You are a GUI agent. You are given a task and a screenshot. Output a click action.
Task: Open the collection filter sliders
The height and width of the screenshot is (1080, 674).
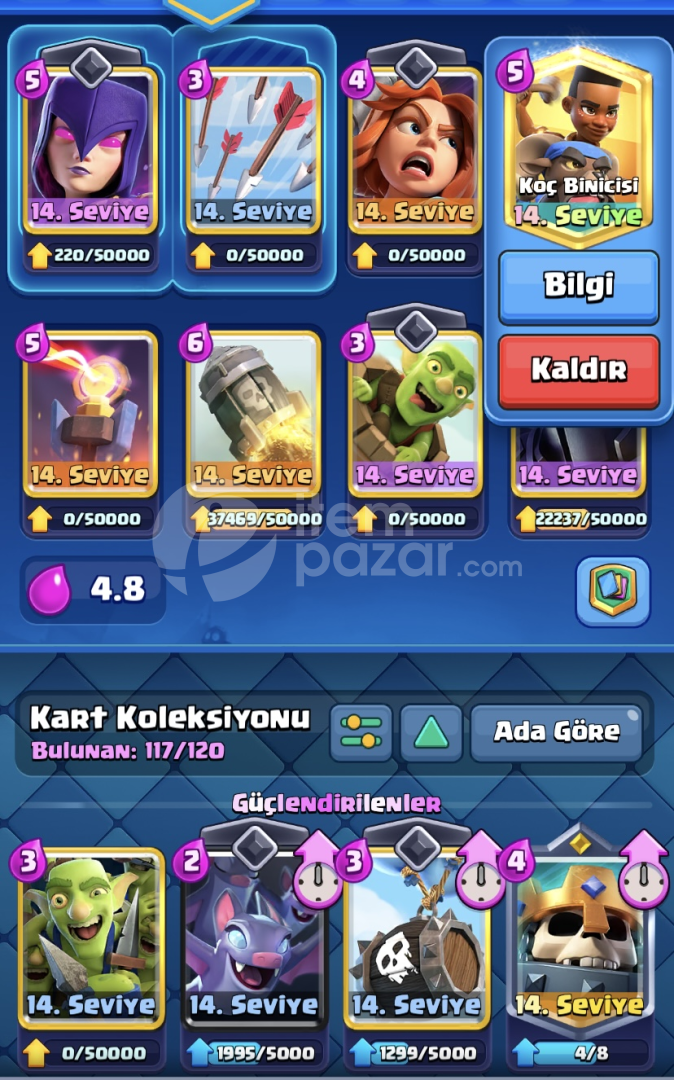[361, 732]
